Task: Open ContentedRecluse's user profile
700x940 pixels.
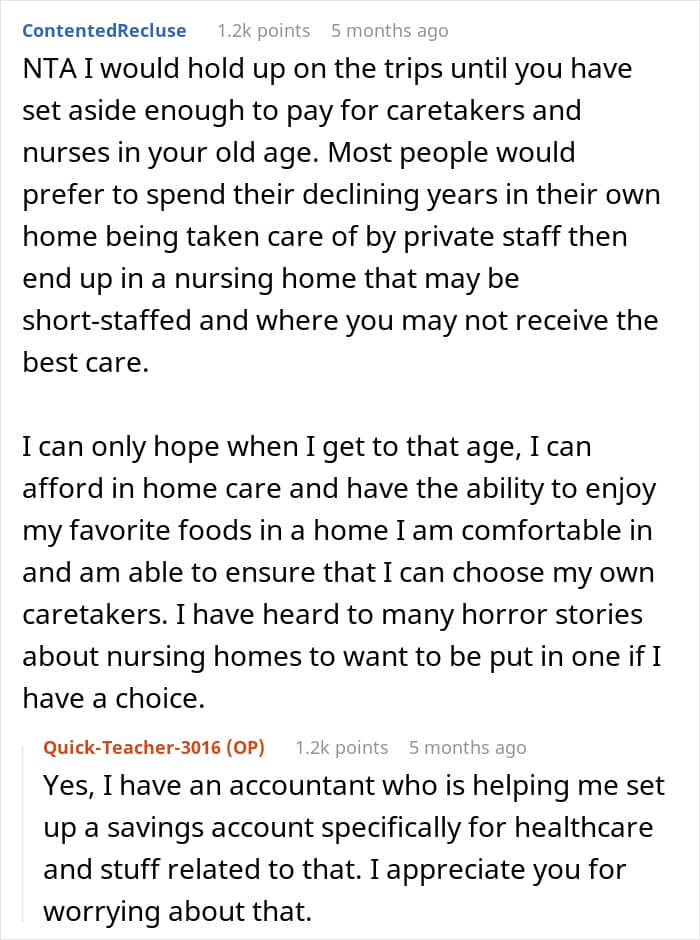Action: coord(104,31)
